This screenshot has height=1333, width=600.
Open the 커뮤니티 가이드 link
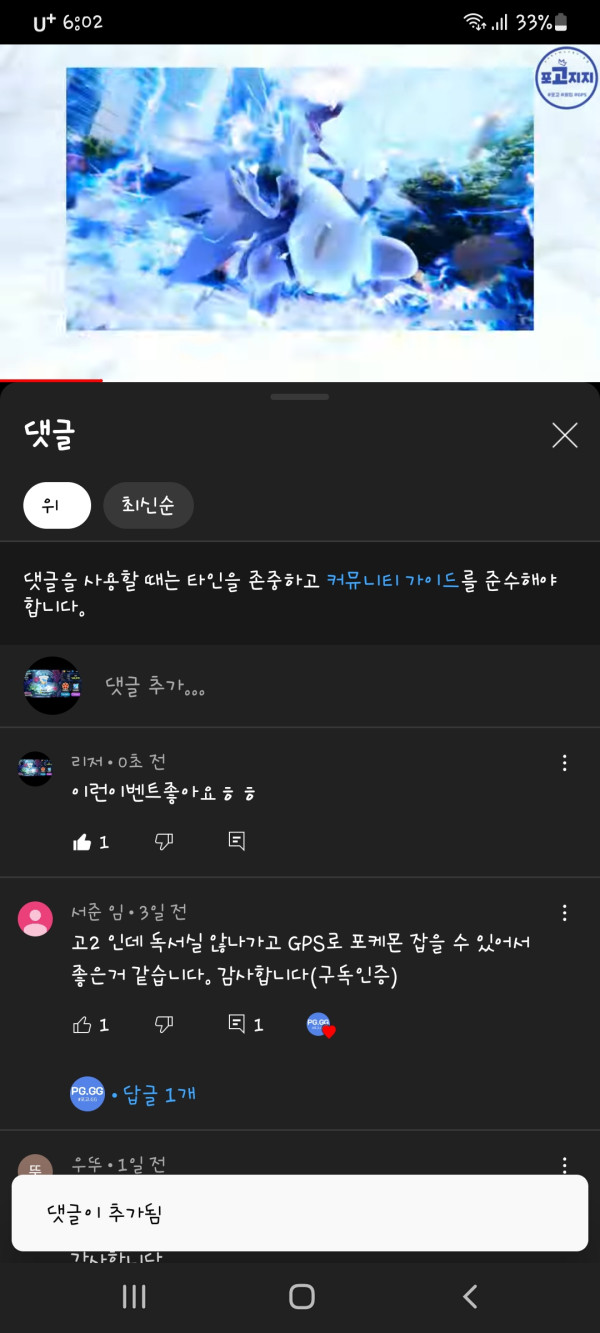click(392, 580)
